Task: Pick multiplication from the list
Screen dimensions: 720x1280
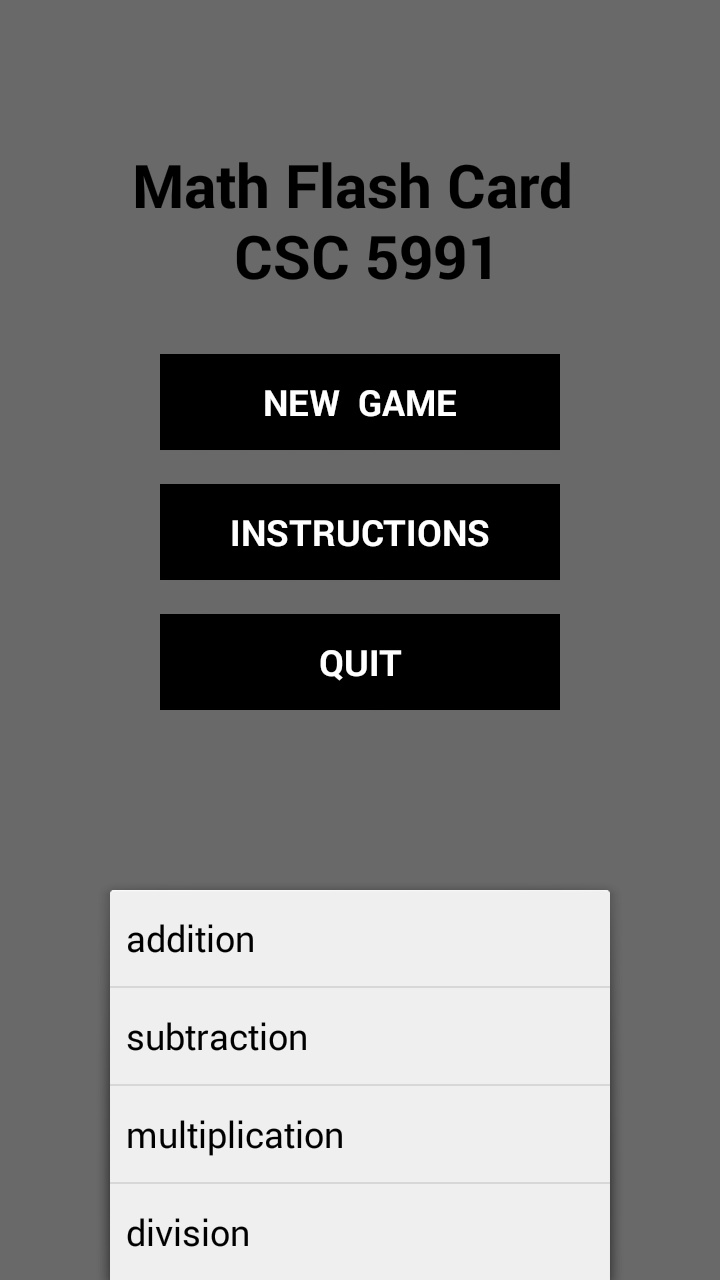Action: [x=360, y=1135]
